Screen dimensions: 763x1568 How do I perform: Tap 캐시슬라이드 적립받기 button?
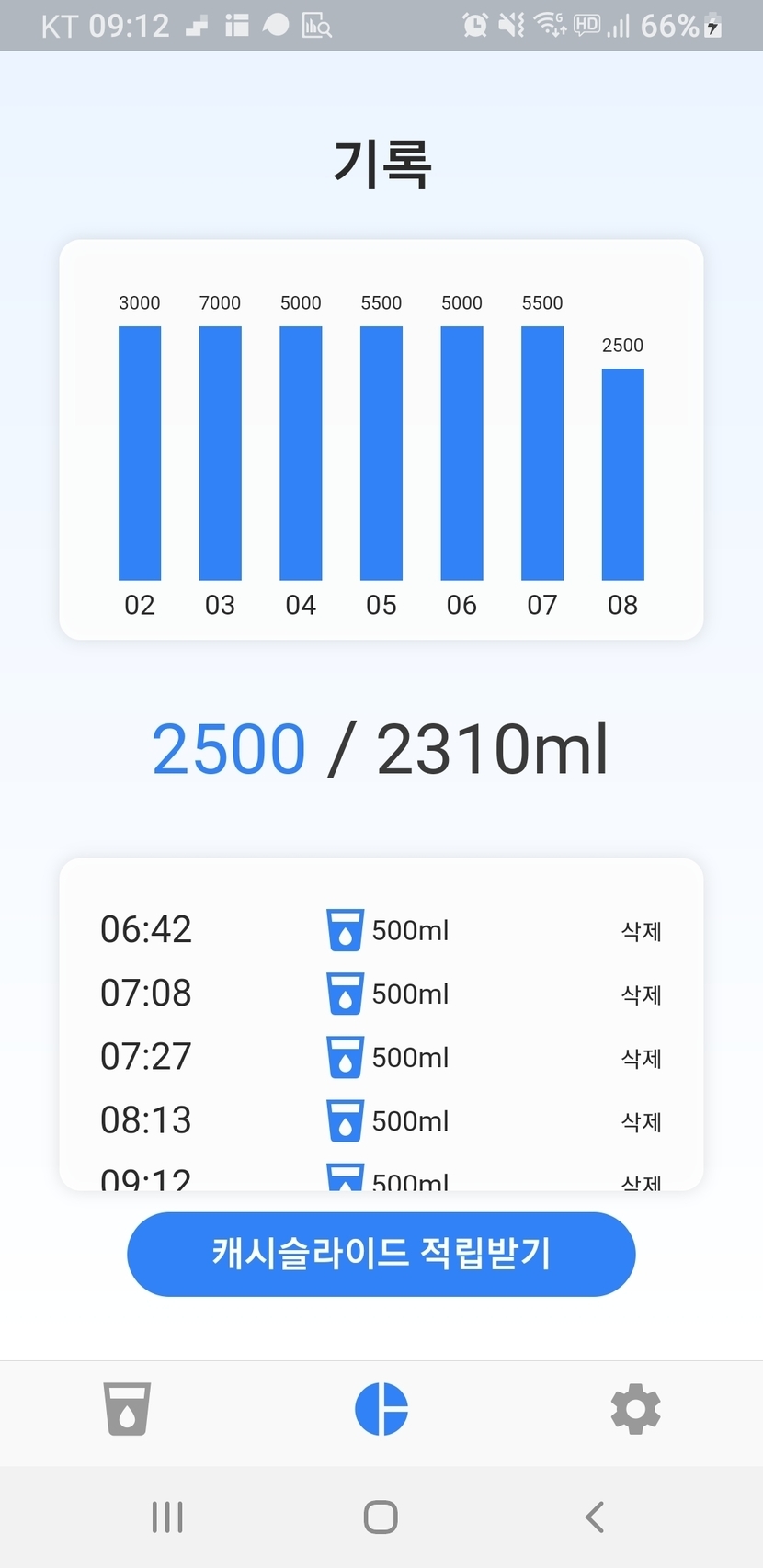pyautogui.click(x=381, y=1254)
